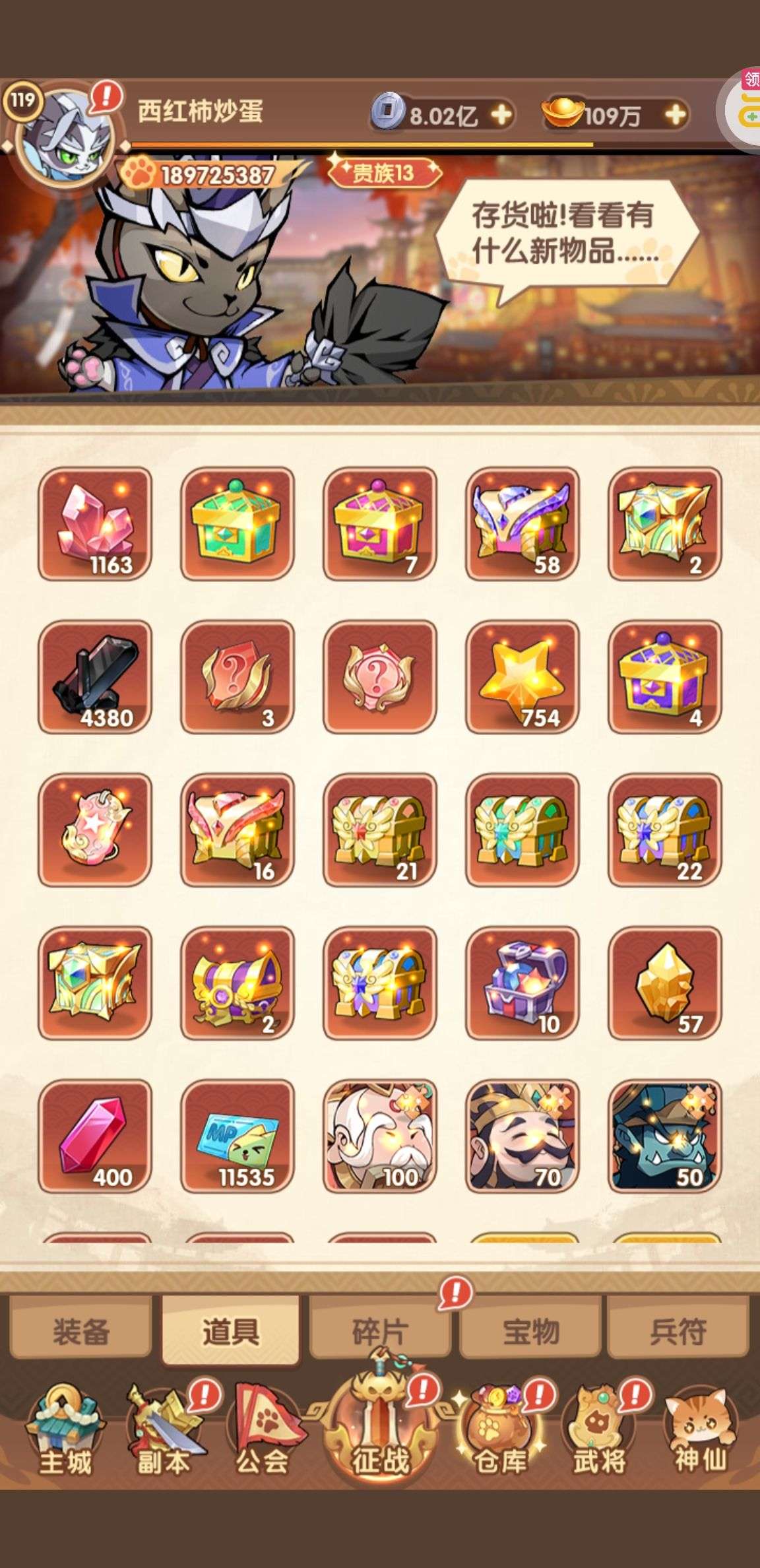Add more gold ingots with the plus
This screenshot has height=1568, width=760.
(x=676, y=115)
